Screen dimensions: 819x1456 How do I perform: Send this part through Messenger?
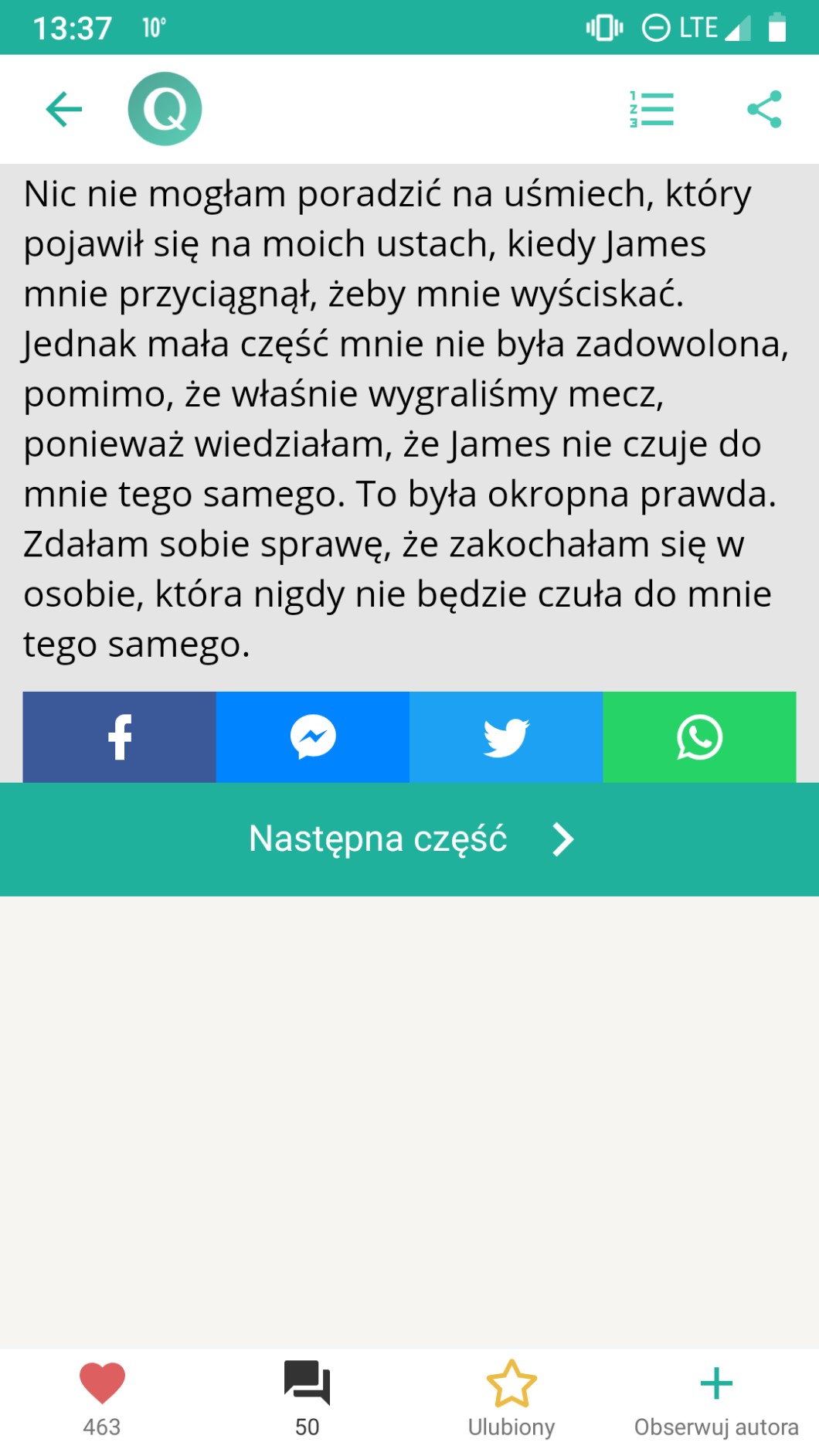(313, 737)
